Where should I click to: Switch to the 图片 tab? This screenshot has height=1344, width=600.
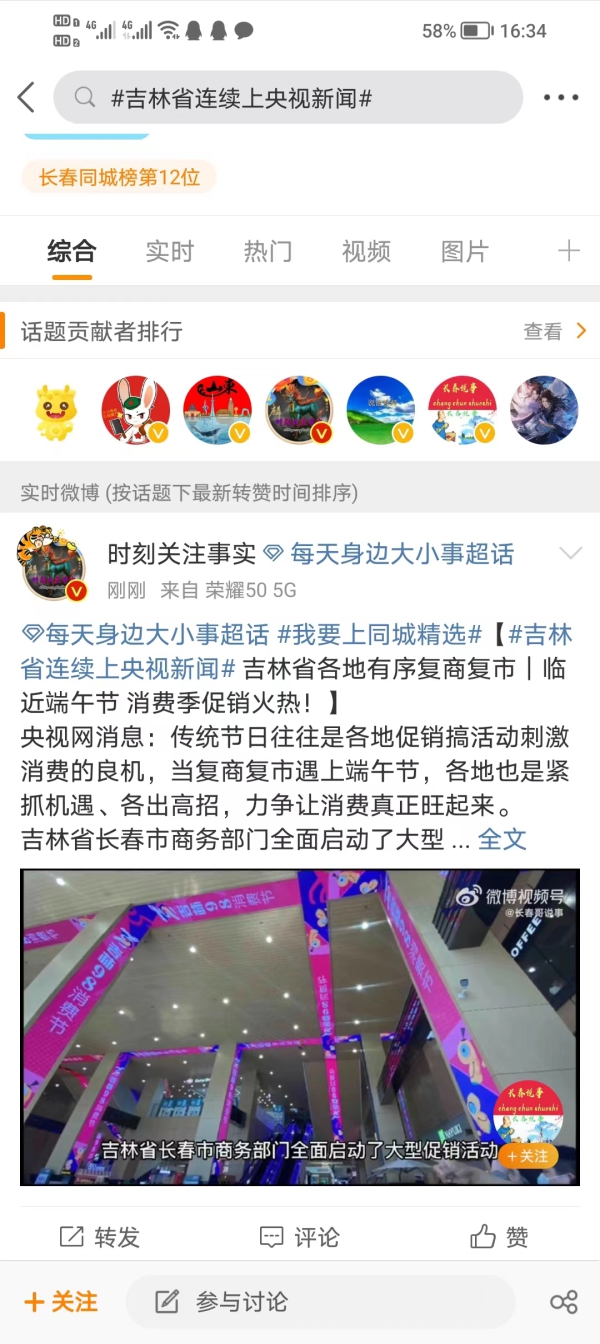[464, 251]
